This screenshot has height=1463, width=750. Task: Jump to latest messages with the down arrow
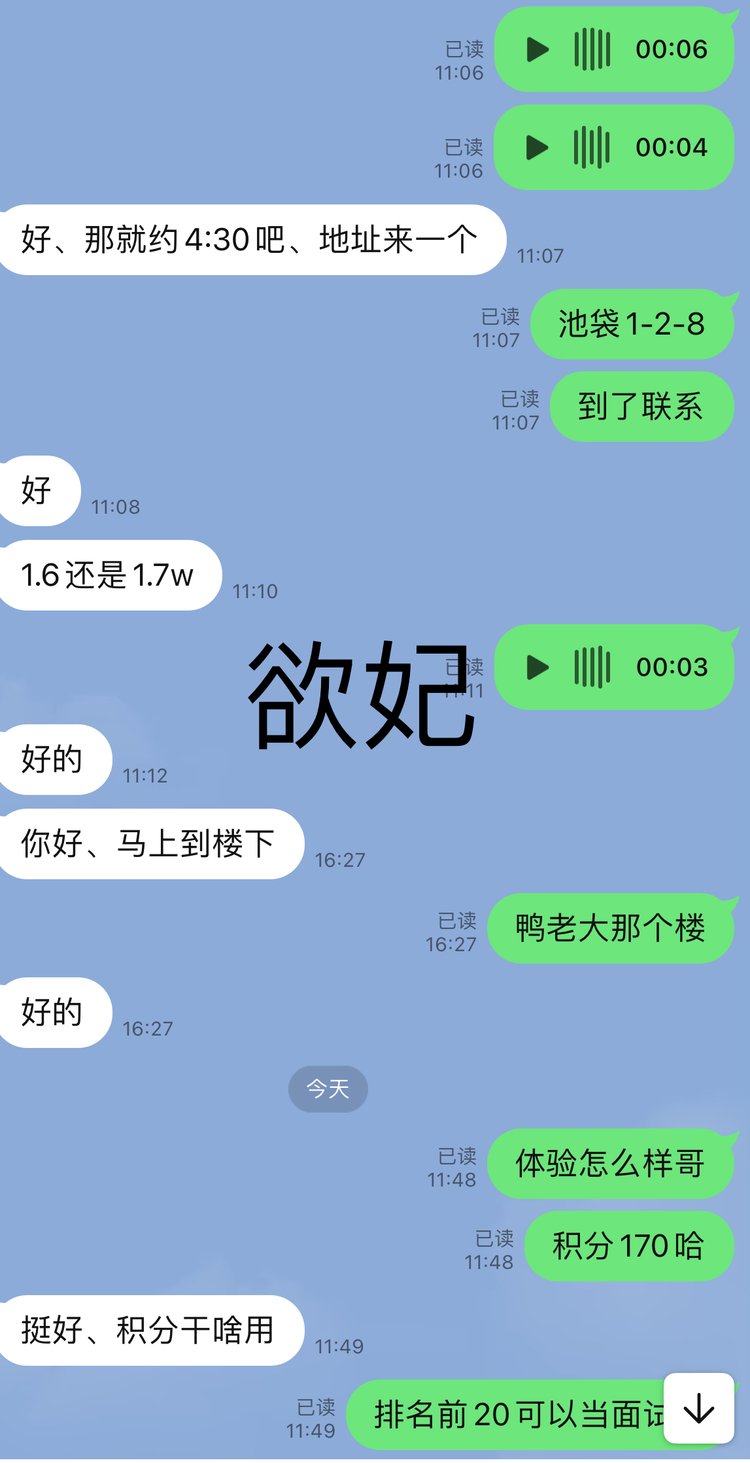(x=699, y=1409)
